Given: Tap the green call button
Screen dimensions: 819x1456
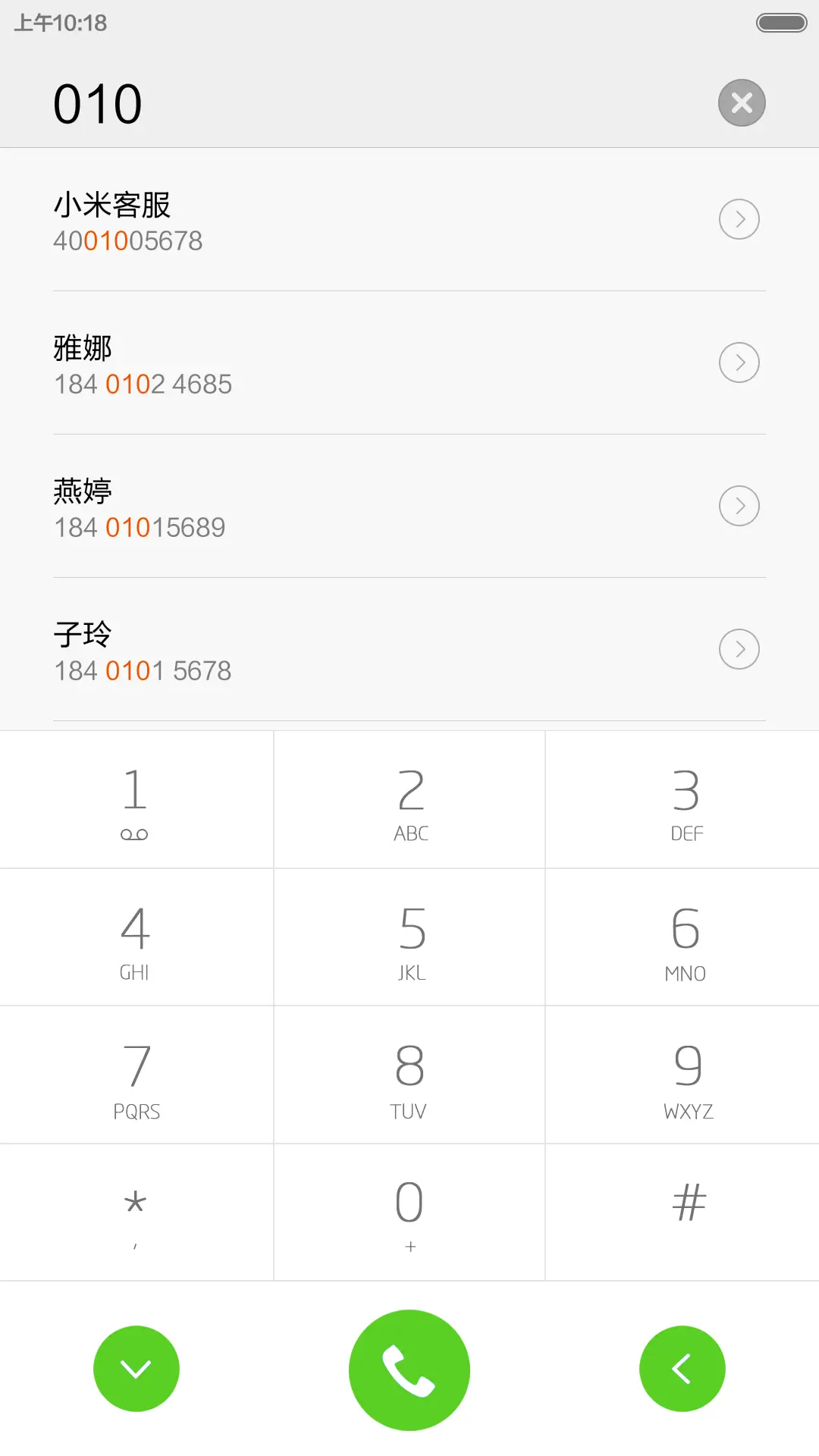Looking at the screenshot, I should coord(409,1370).
